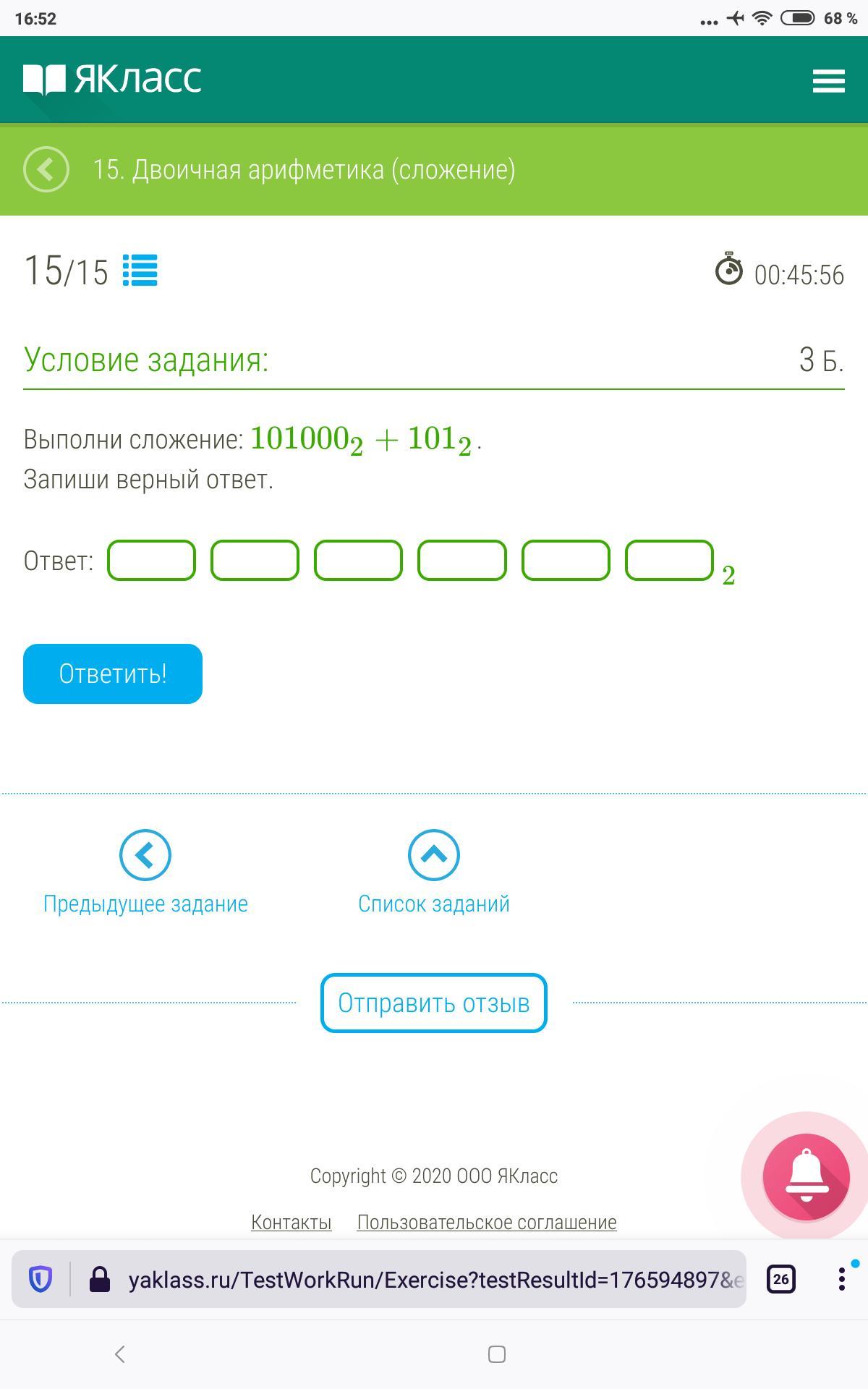Viewport: 868px width, 1389px height.
Task: Tap the system back button
Action: [121, 1354]
